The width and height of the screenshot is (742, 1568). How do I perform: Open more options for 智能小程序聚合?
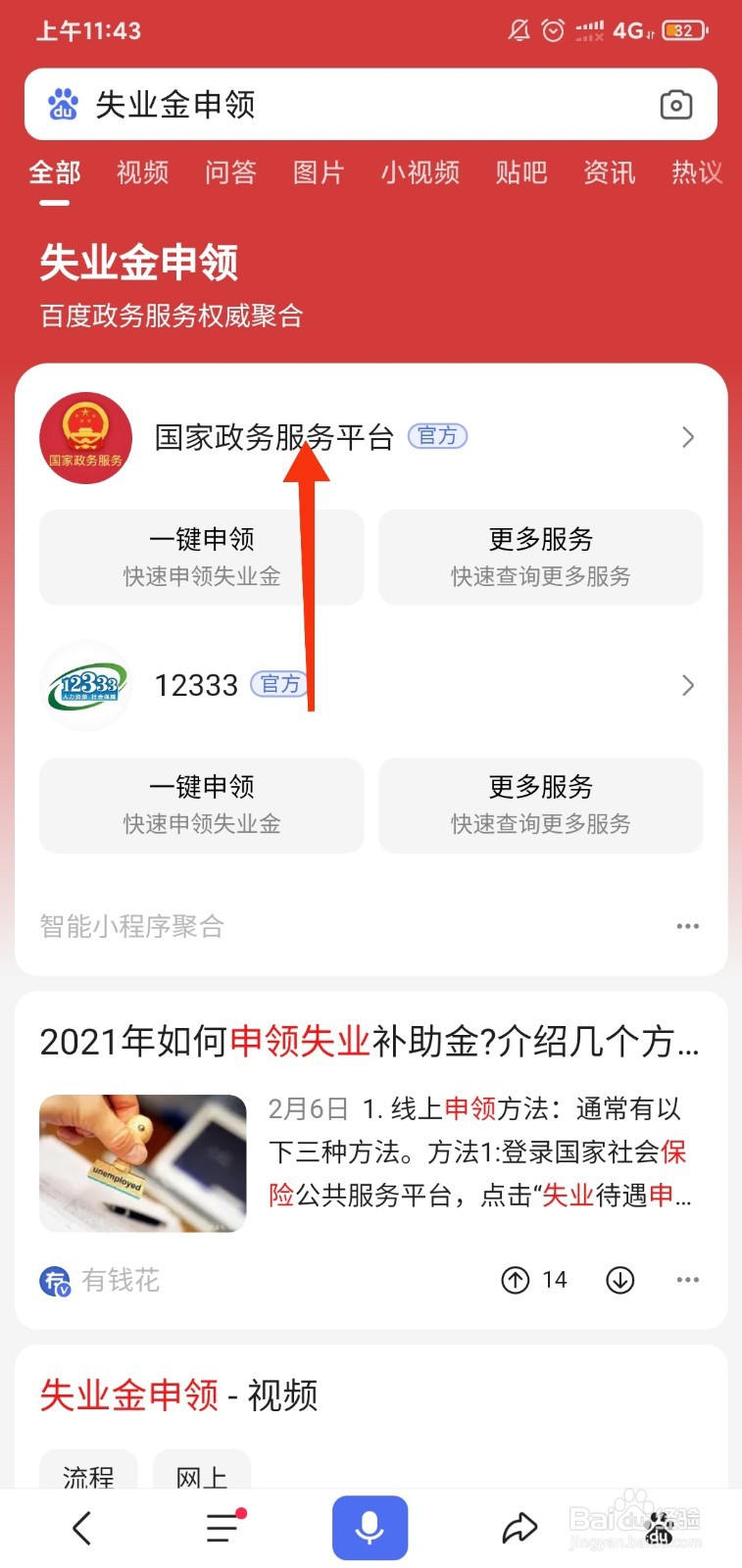[x=687, y=925]
